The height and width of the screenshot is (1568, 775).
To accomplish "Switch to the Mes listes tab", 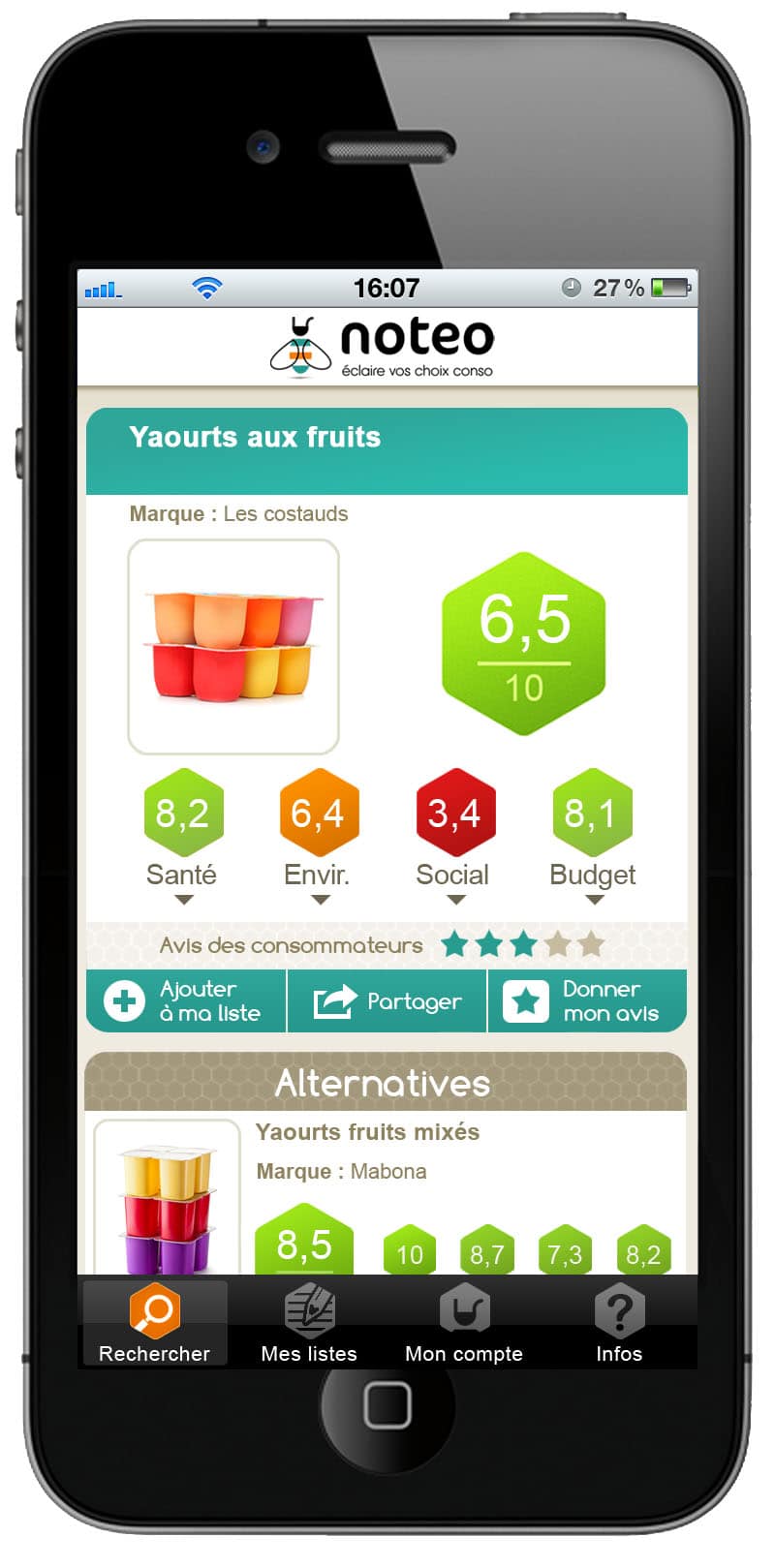I will [309, 1323].
